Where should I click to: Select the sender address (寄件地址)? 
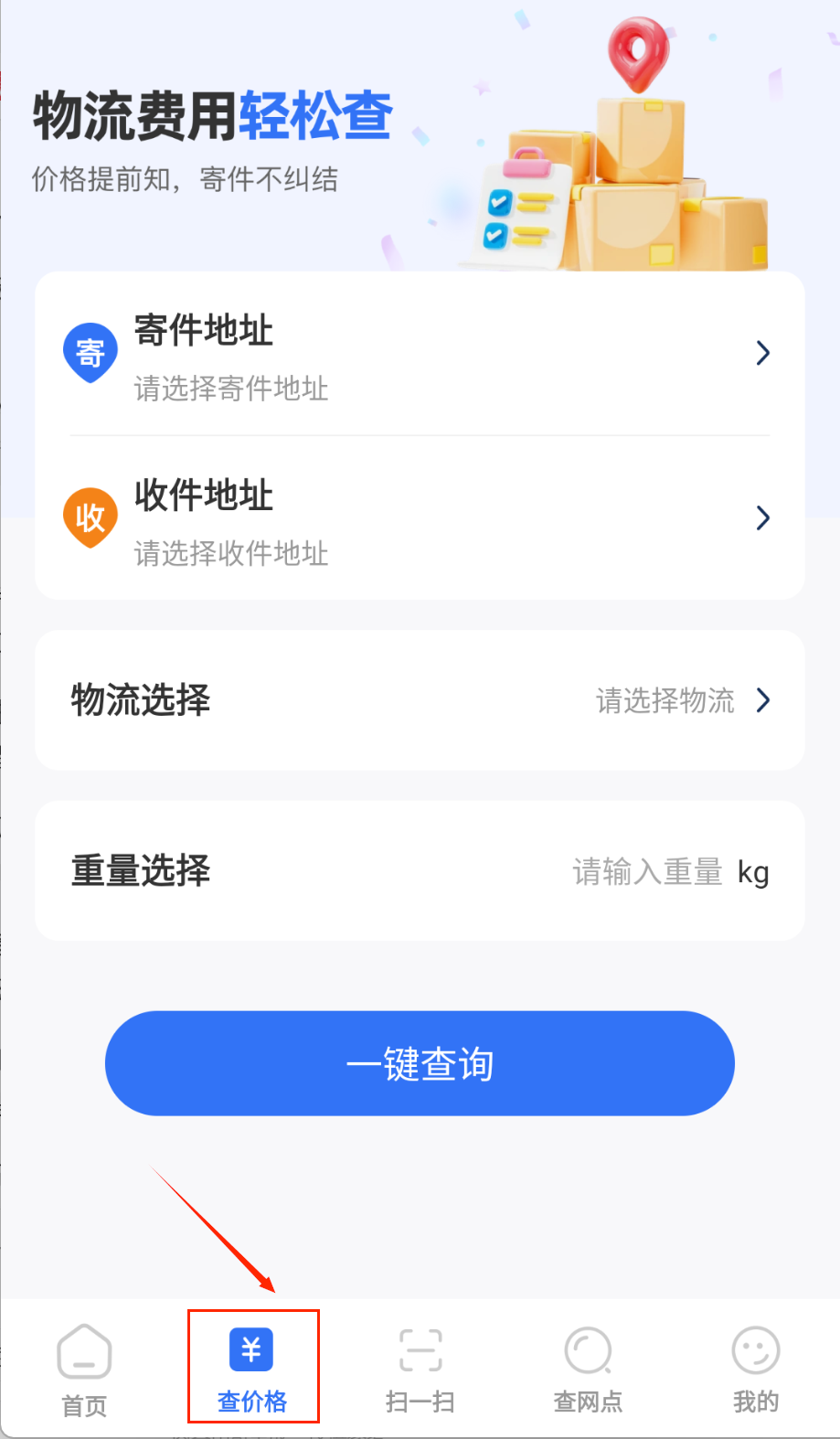pos(420,355)
